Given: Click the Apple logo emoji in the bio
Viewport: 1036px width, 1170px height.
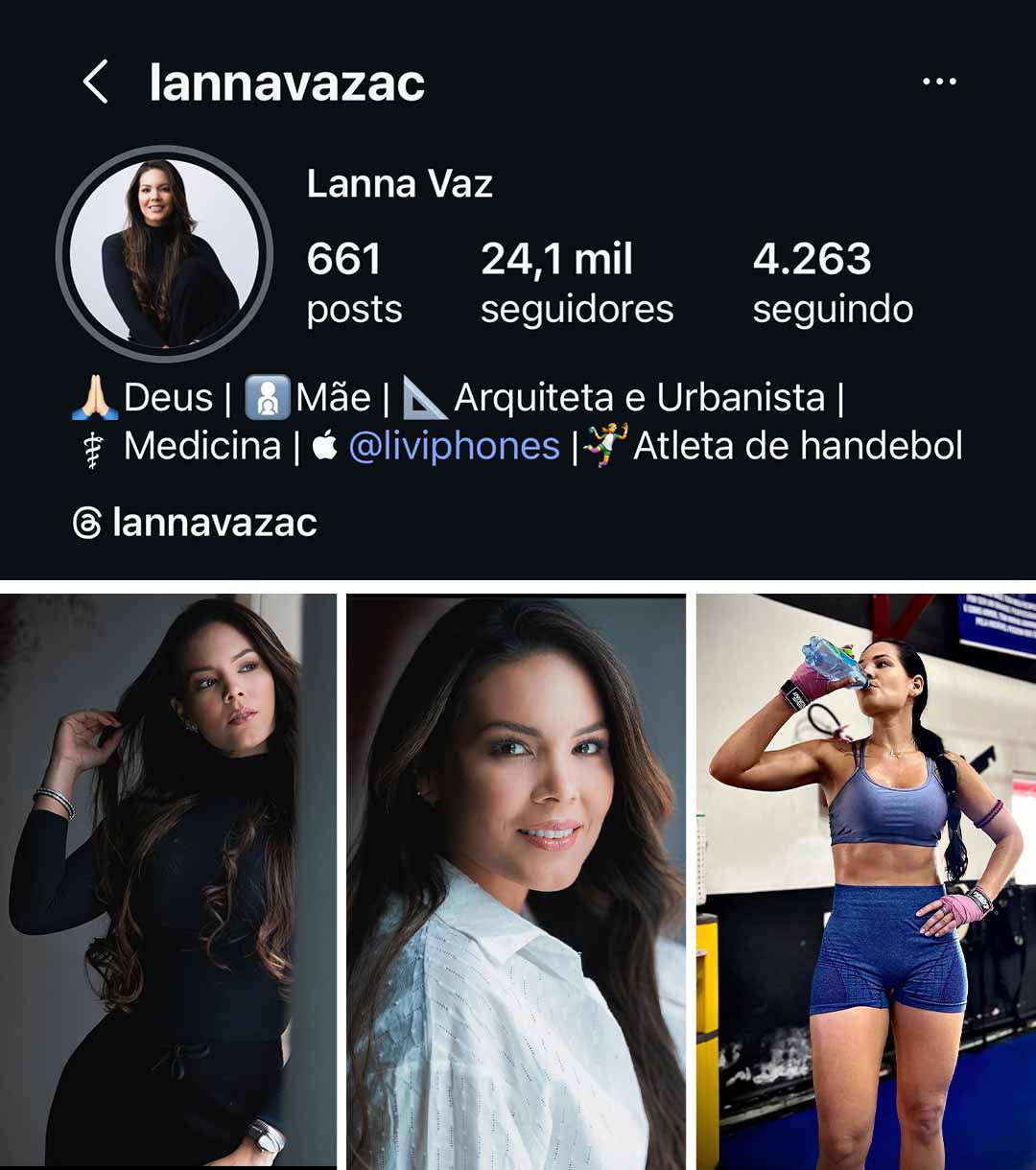Looking at the screenshot, I should point(323,444).
